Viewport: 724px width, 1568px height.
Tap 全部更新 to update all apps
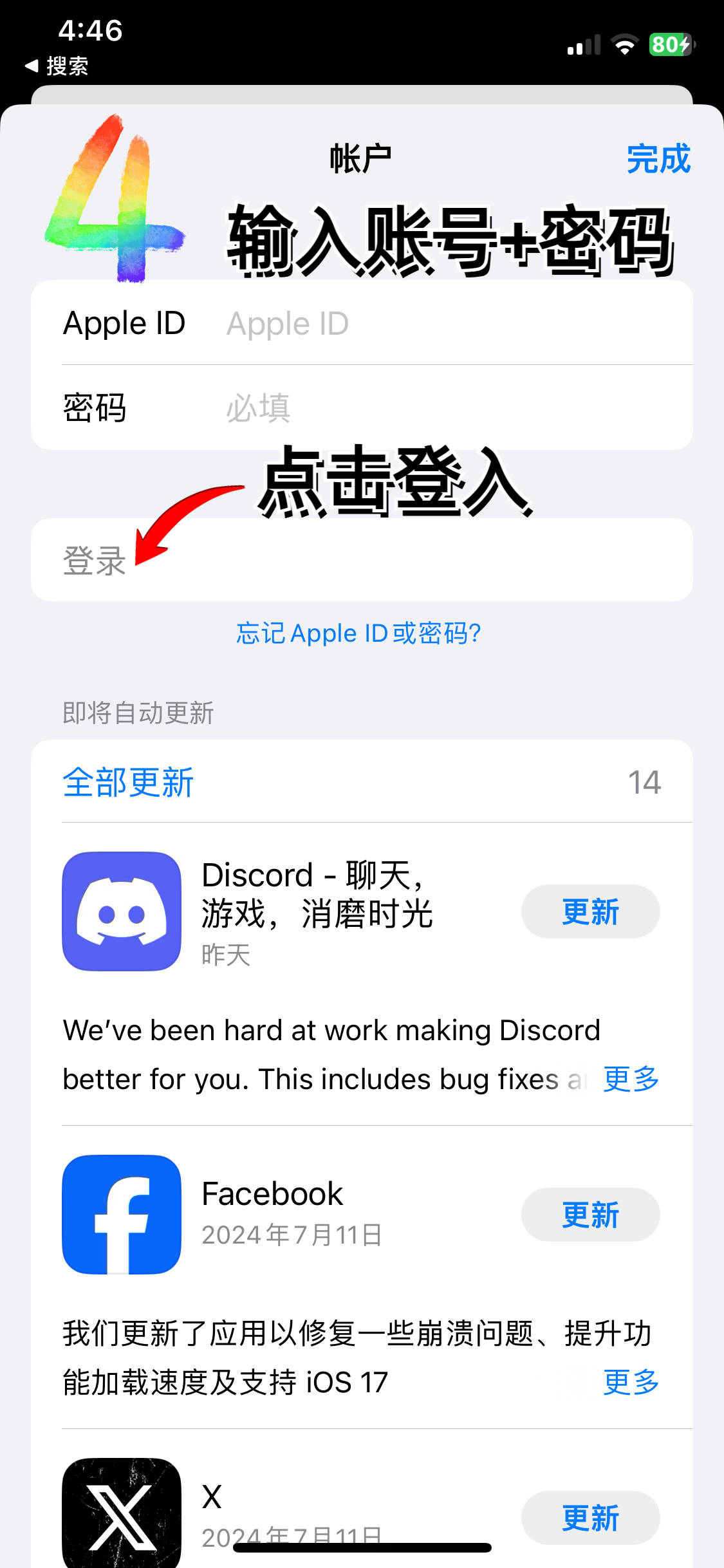[x=128, y=782]
